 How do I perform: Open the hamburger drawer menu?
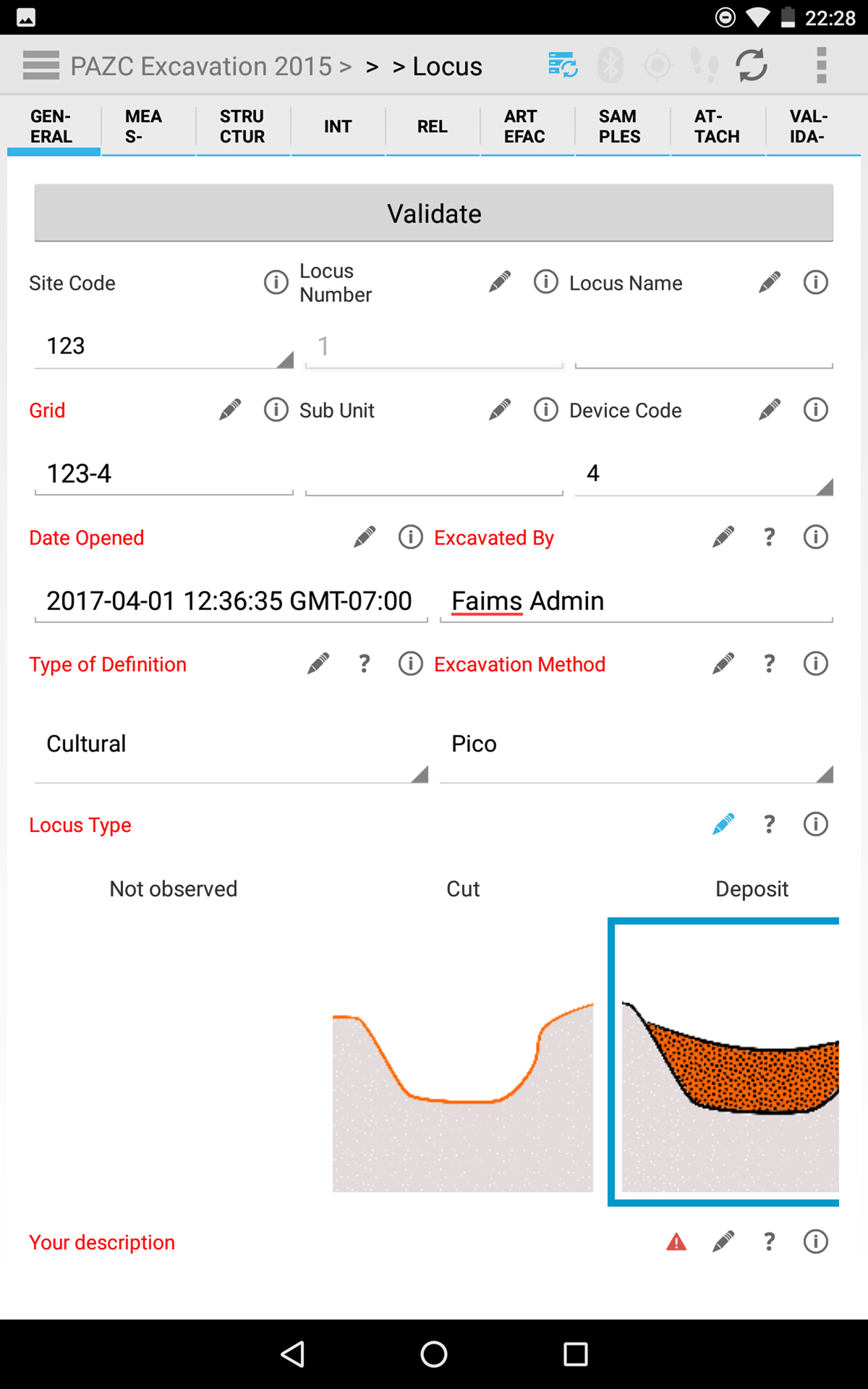point(41,66)
